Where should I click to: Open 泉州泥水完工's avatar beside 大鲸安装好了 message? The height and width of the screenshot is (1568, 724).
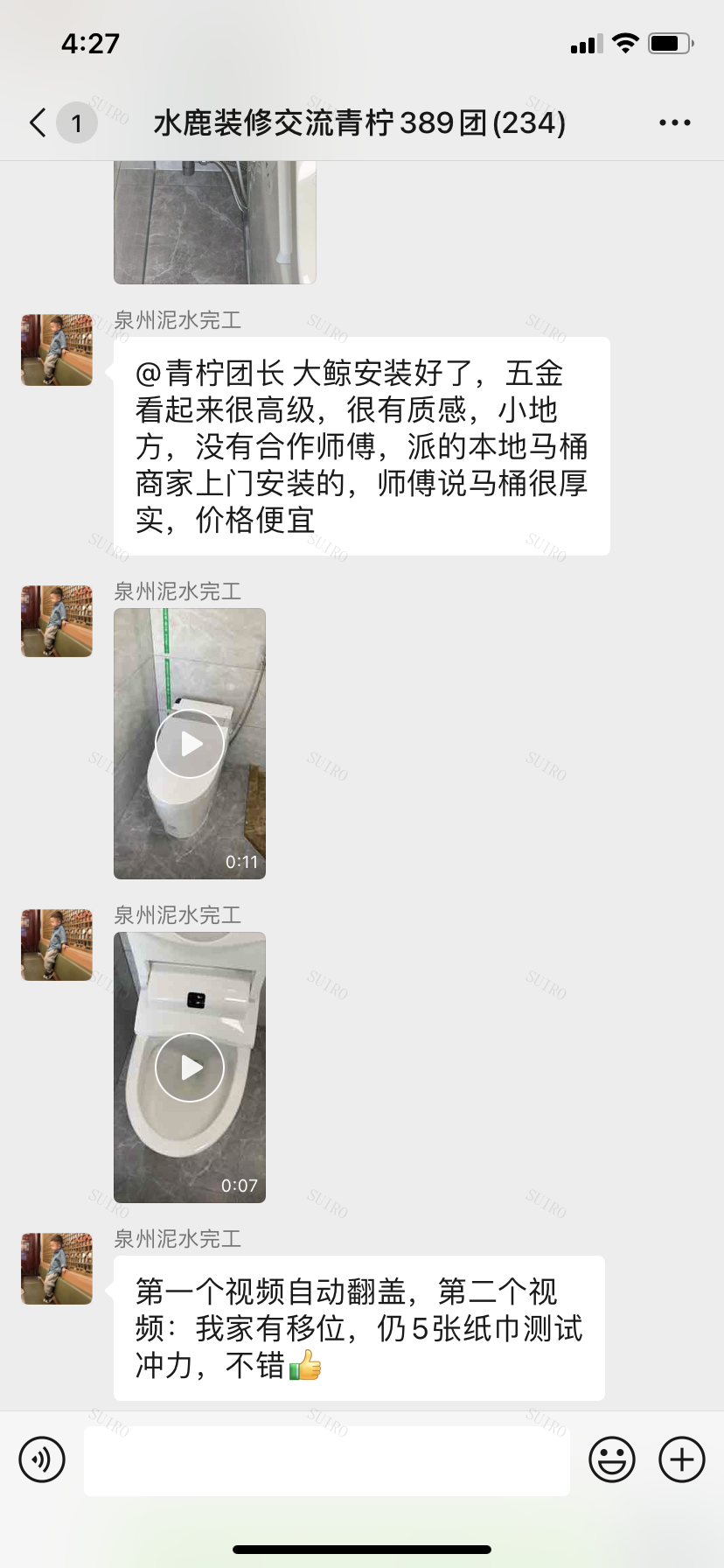click(57, 350)
